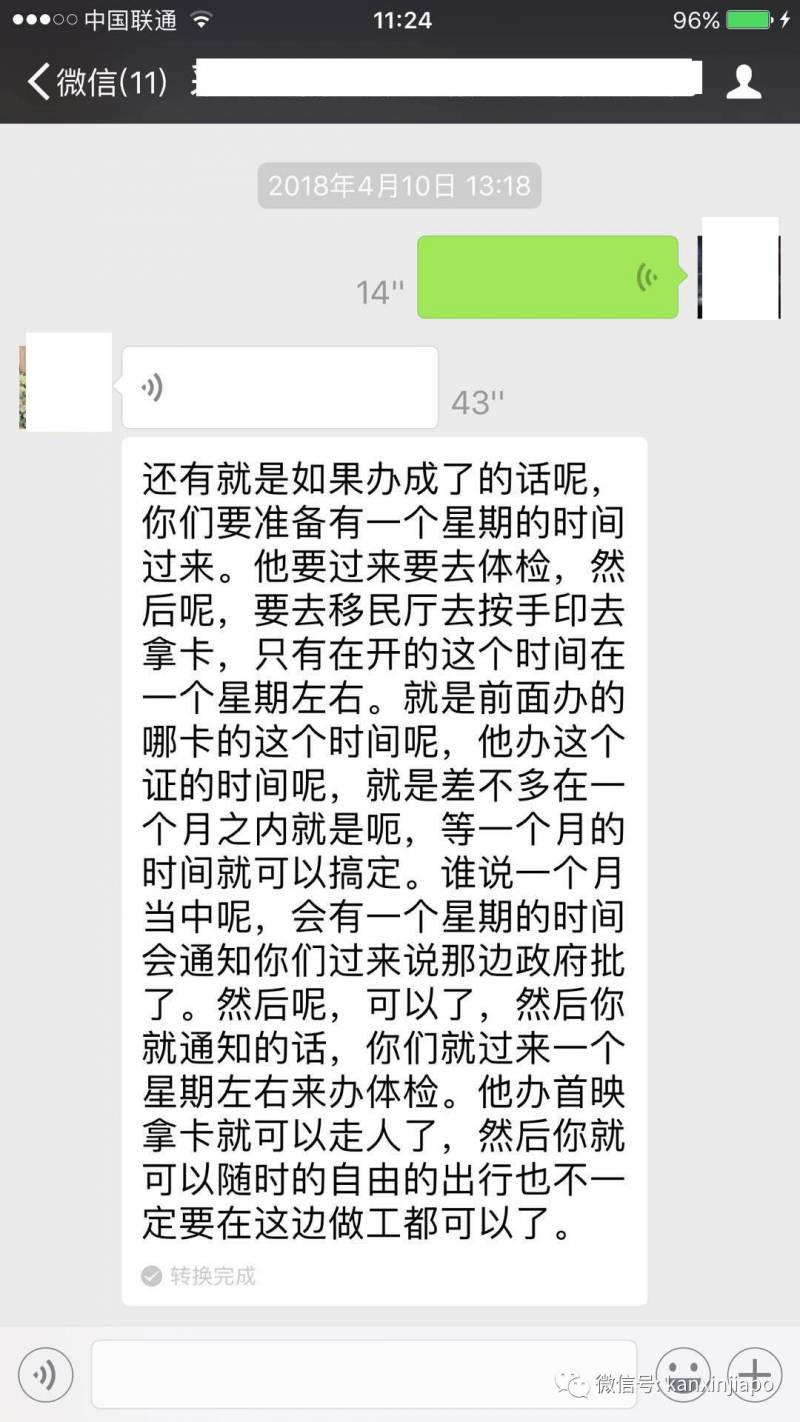Focus the message text field

(x=364, y=1374)
